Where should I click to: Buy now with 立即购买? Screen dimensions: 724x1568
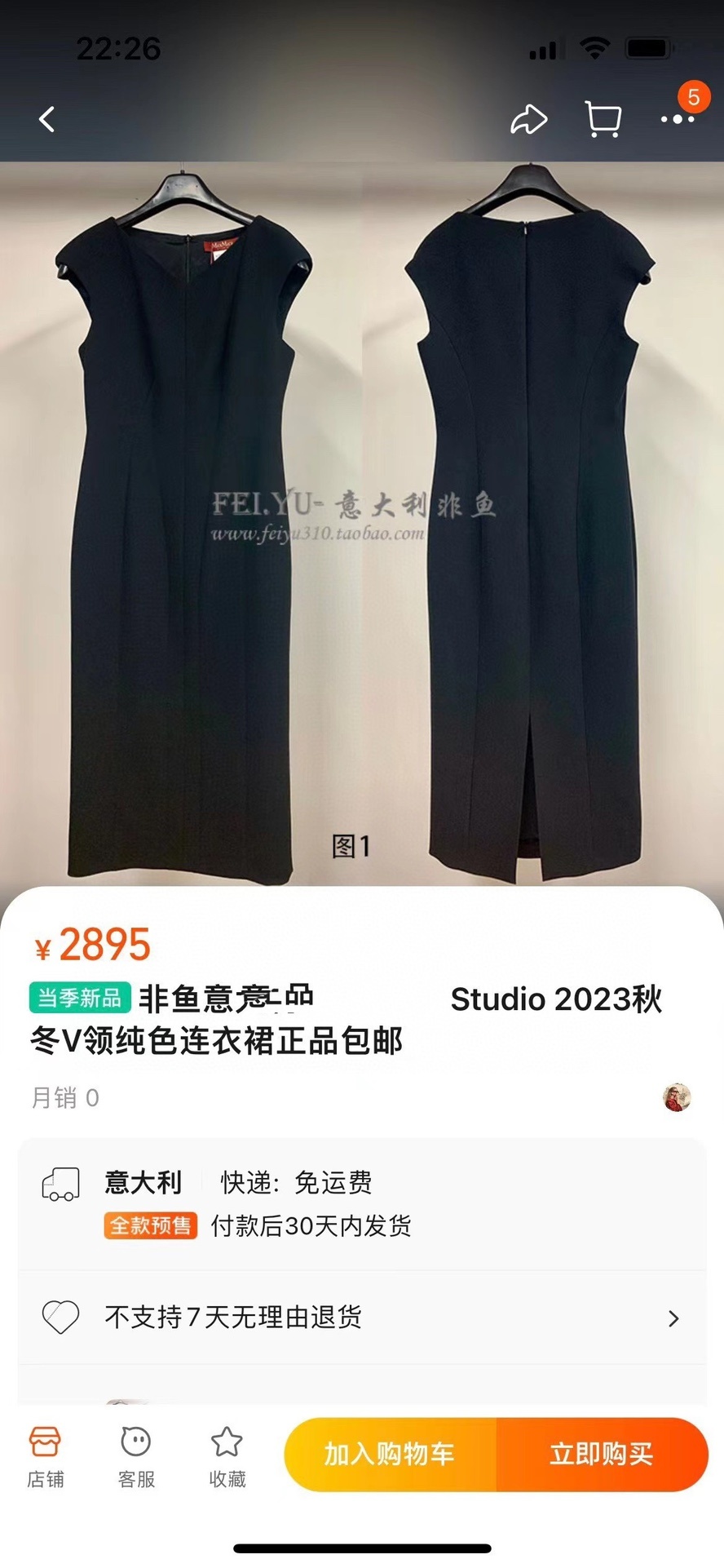point(602,1455)
